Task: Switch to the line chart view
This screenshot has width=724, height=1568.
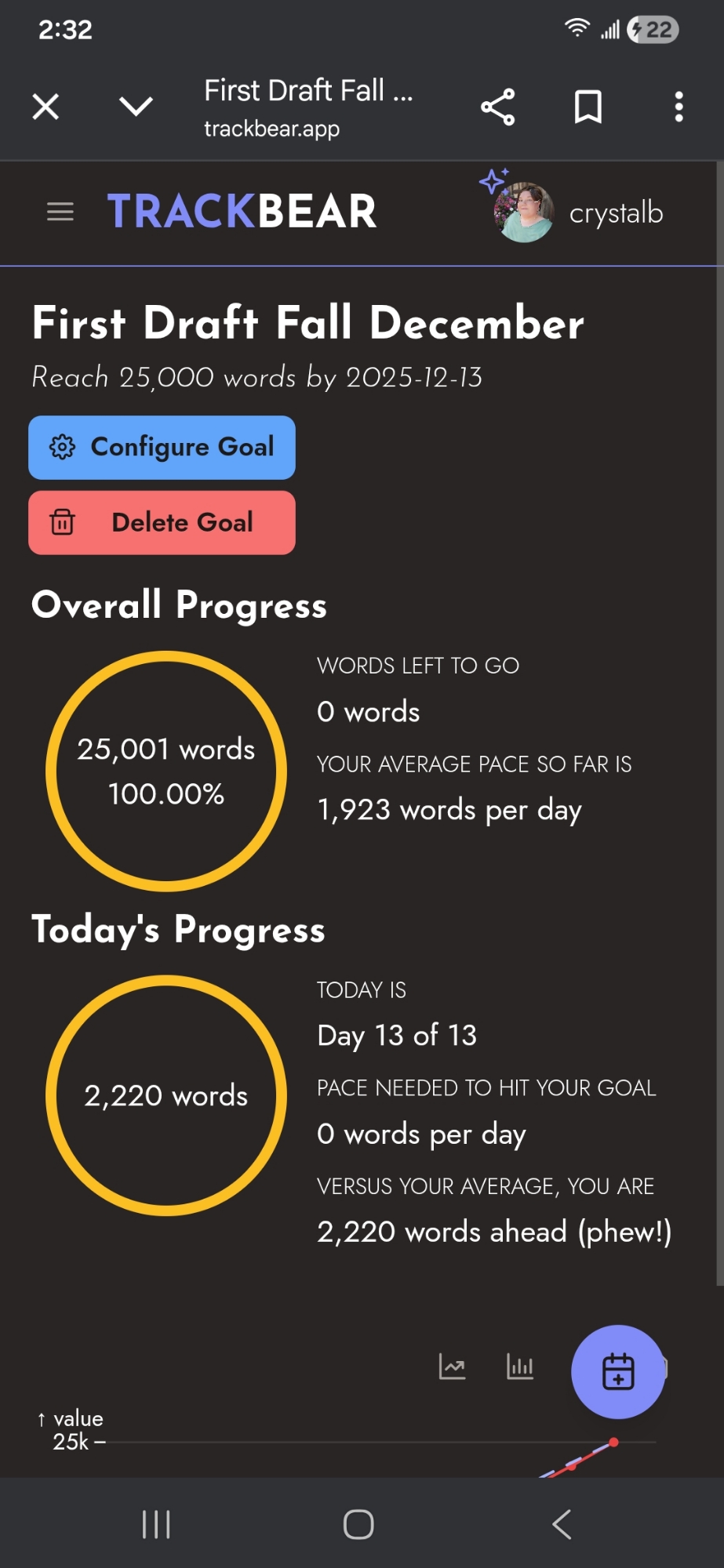Action: pos(452,1367)
